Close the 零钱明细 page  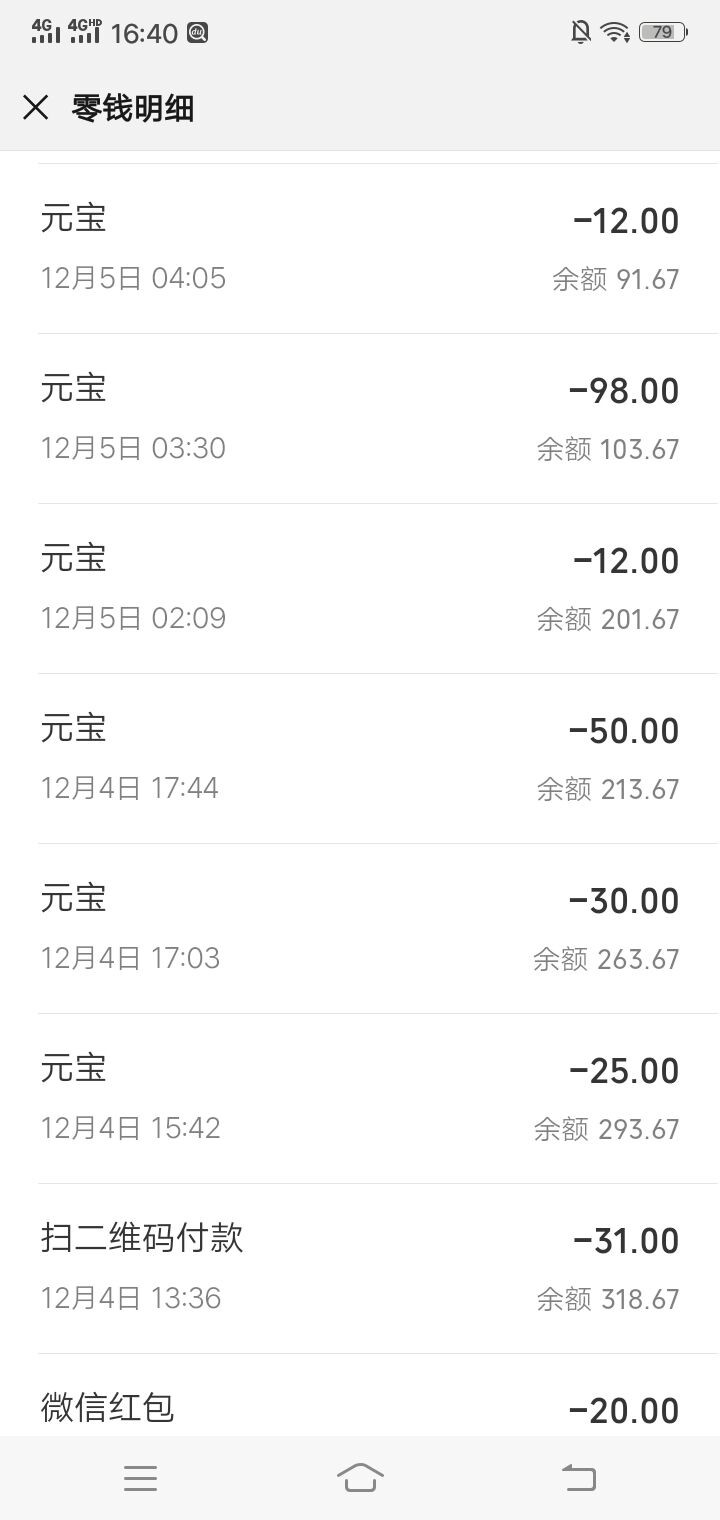click(x=35, y=108)
